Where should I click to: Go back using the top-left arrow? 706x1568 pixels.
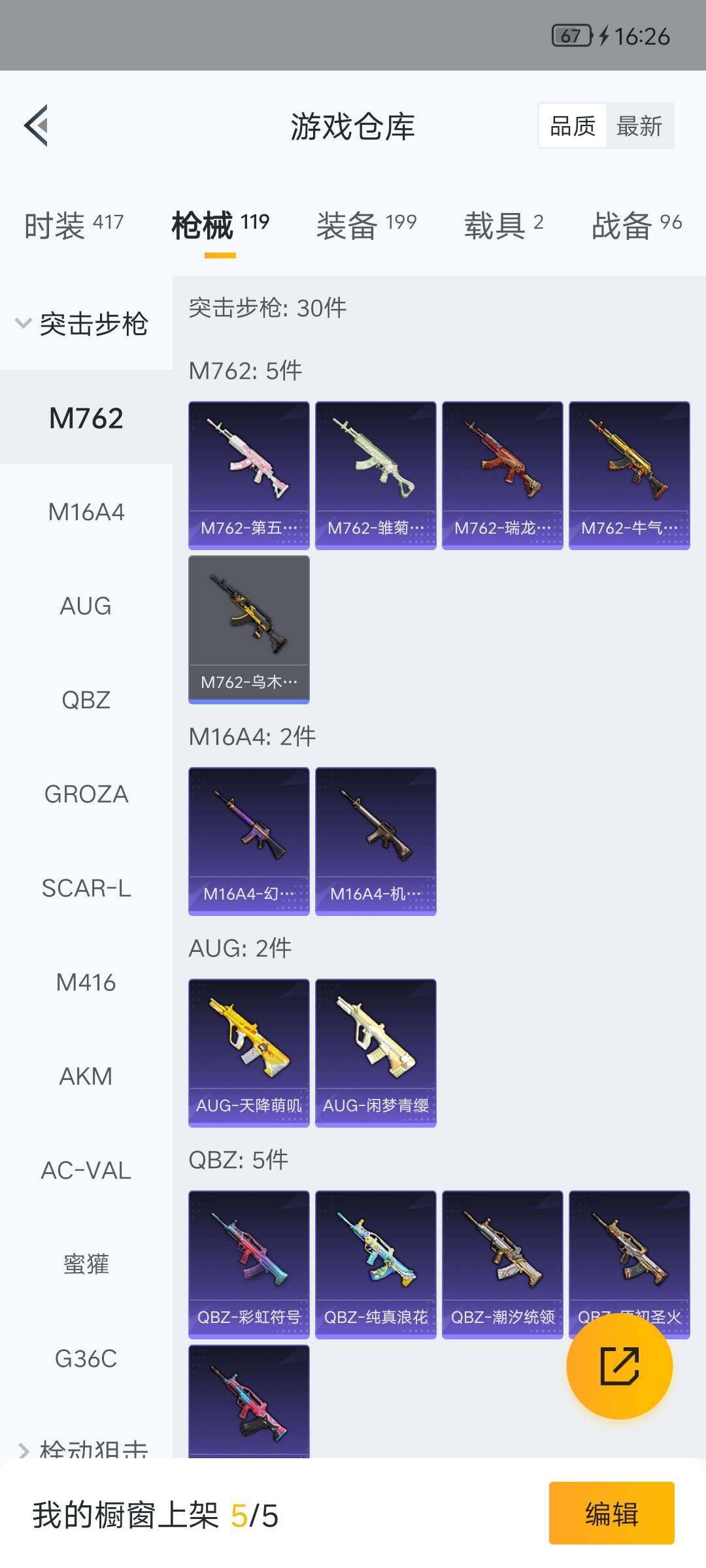coord(37,125)
